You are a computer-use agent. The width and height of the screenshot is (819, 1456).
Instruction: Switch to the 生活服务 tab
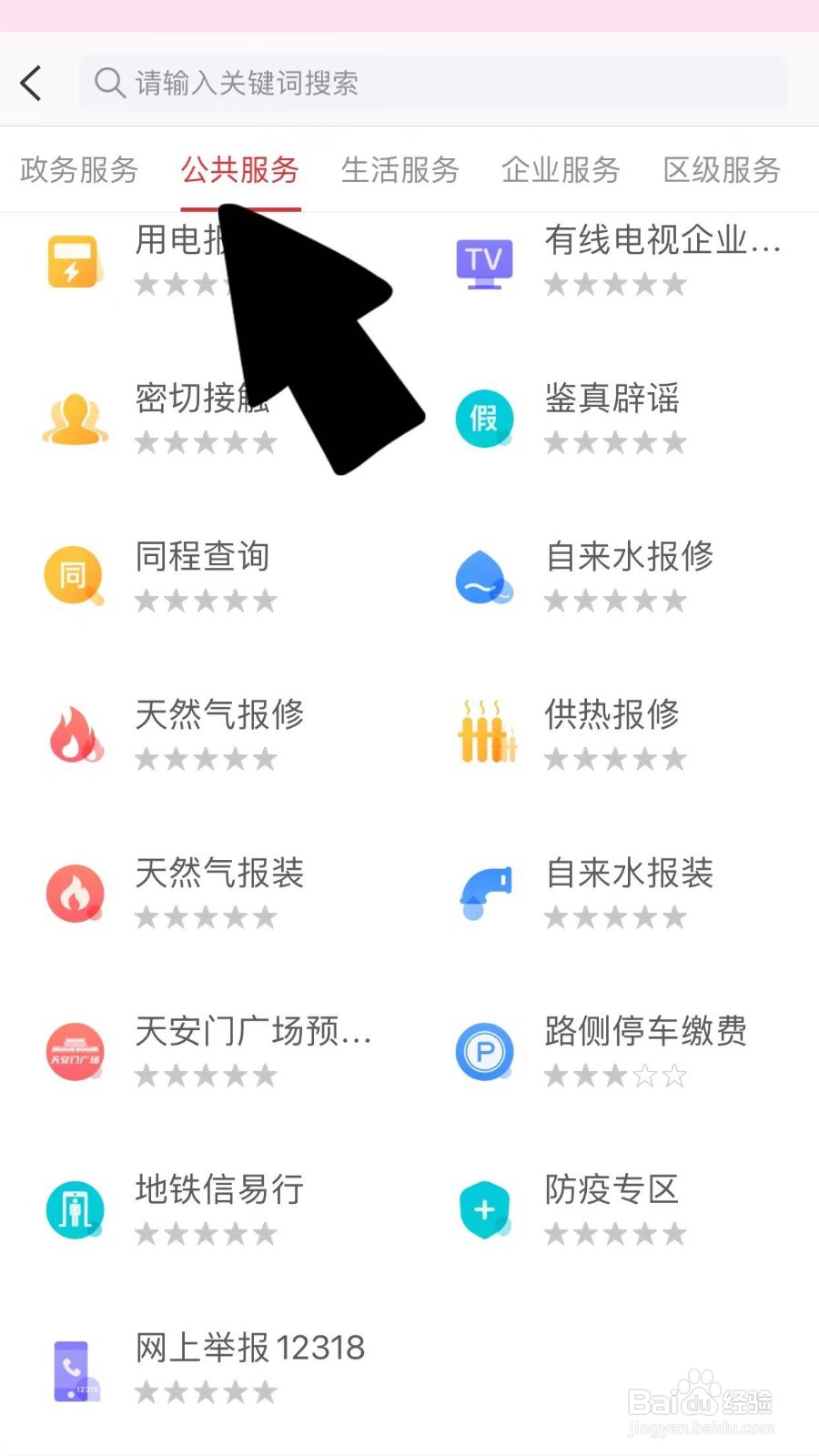pos(399,170)
